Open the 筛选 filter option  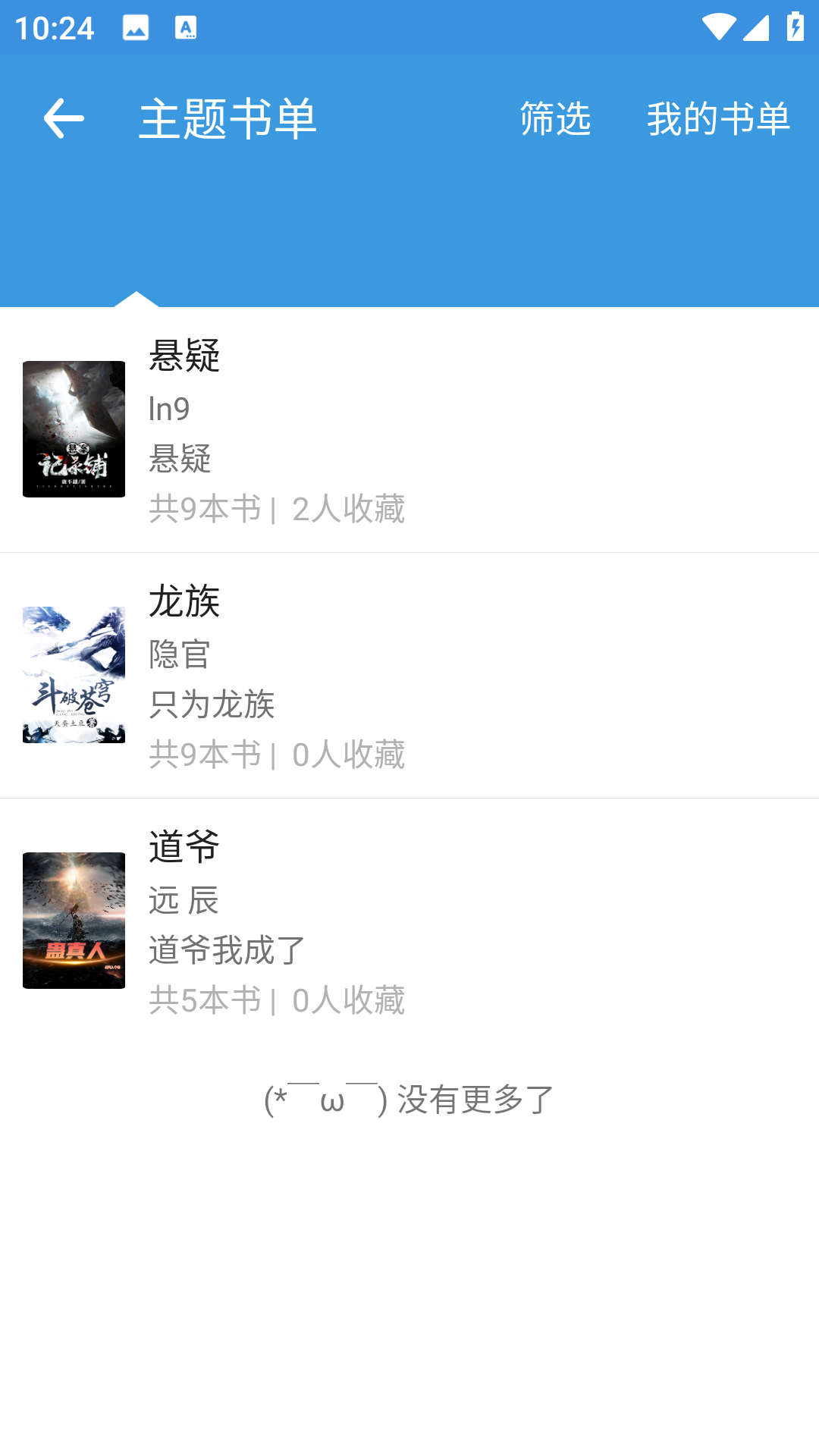click(x=555, y=119)
